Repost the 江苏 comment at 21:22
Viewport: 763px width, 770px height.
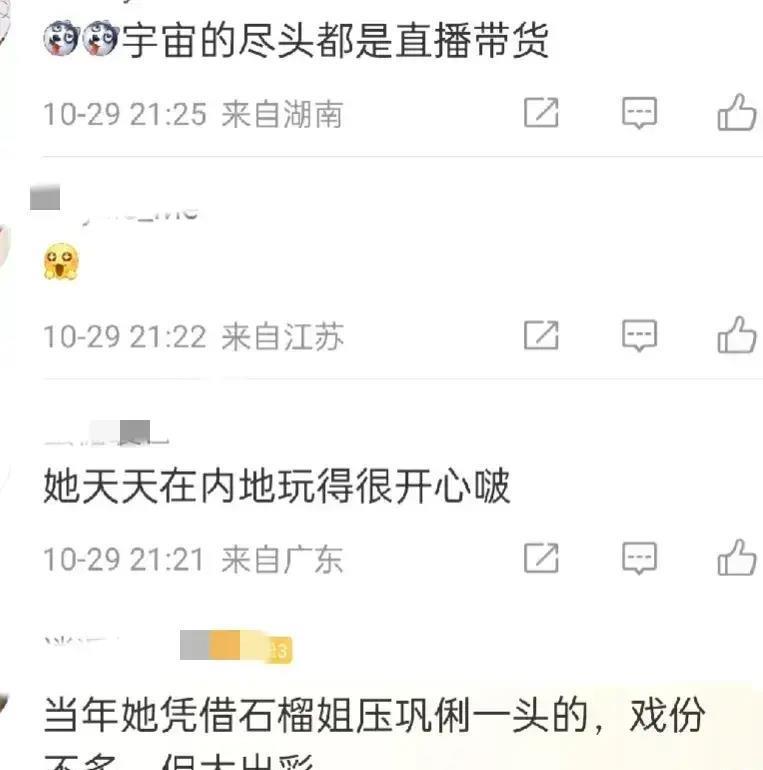(541, 335)
